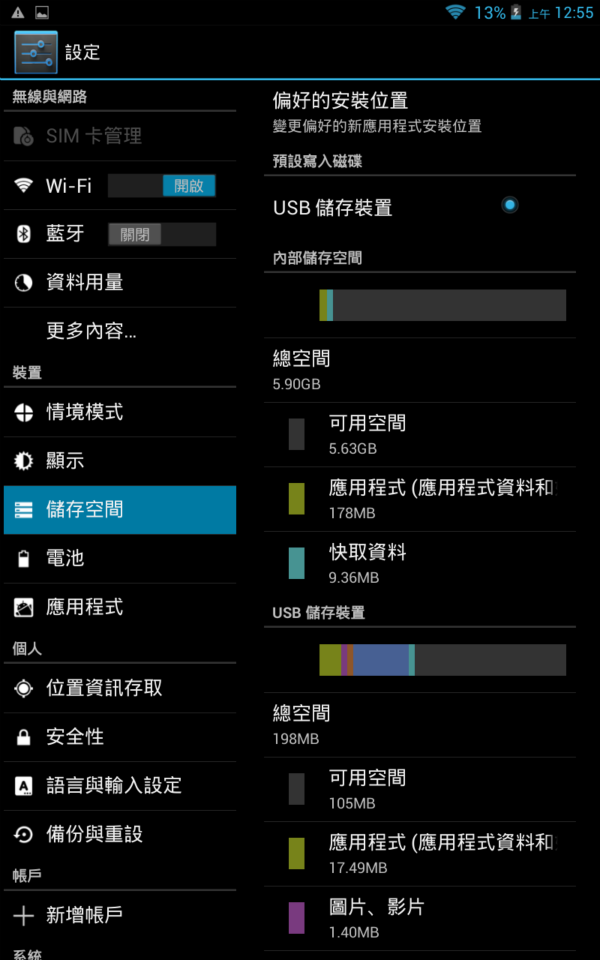Open 更多內容... network options
The width and height of the screenshot is (600, 960).
(120, 332)
